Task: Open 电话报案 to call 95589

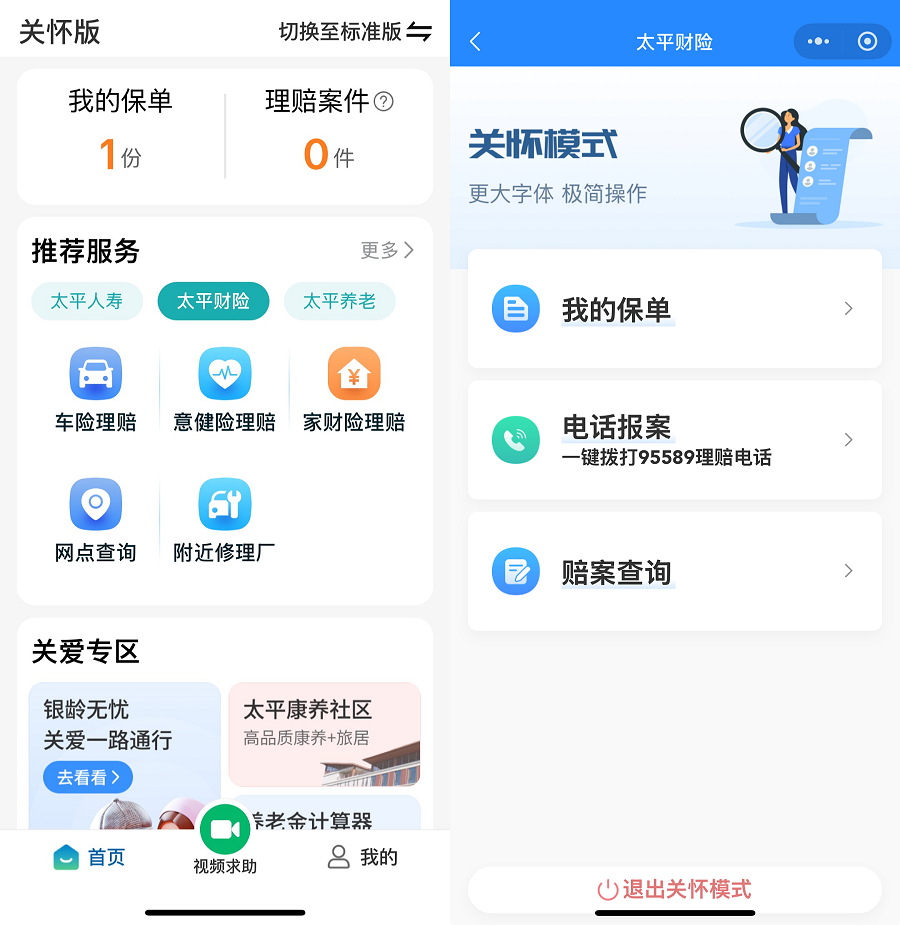Action: pyautogui.click(x=674, y=440)
